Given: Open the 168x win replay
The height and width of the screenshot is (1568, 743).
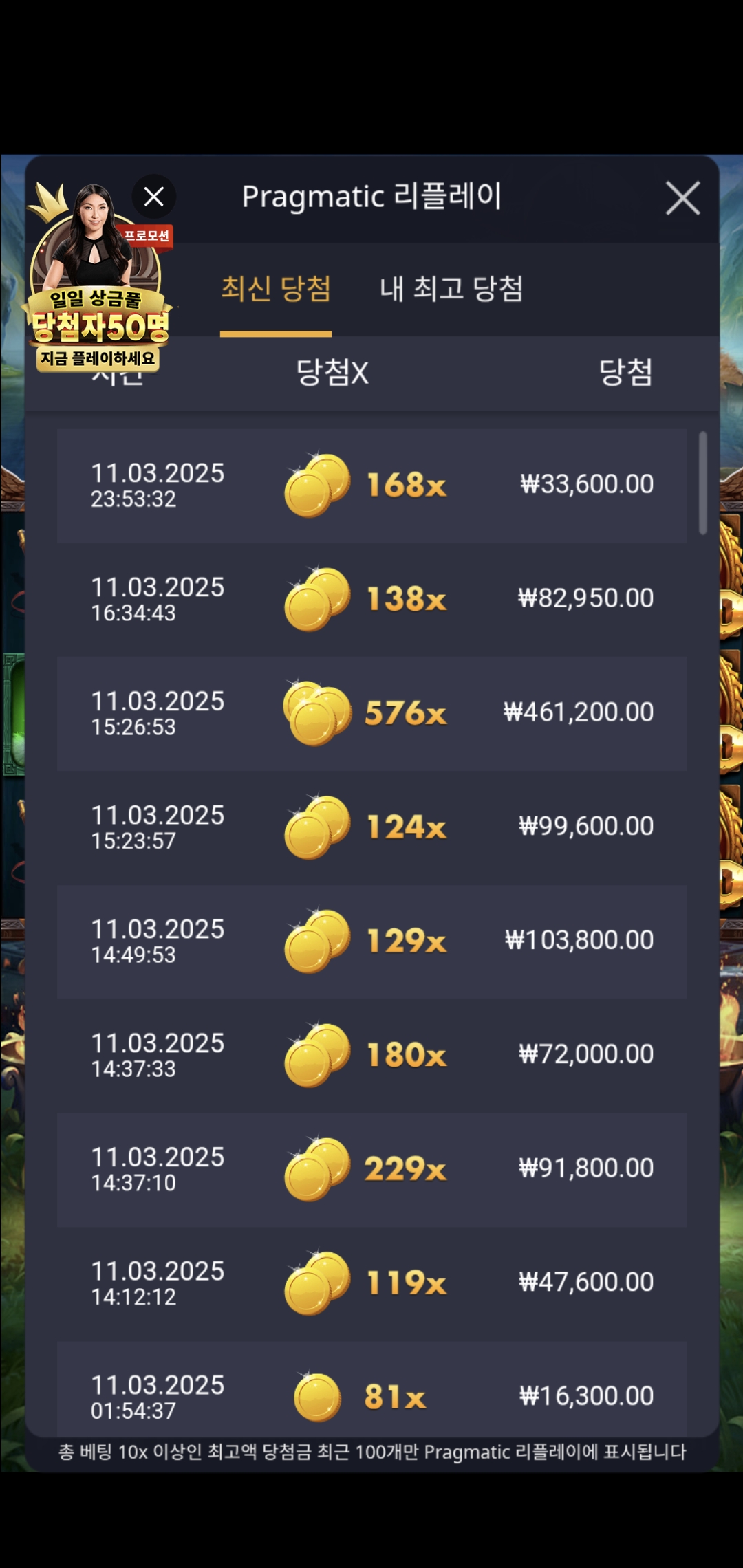Looking at the screenshot, I should click(x=371, y=486).
